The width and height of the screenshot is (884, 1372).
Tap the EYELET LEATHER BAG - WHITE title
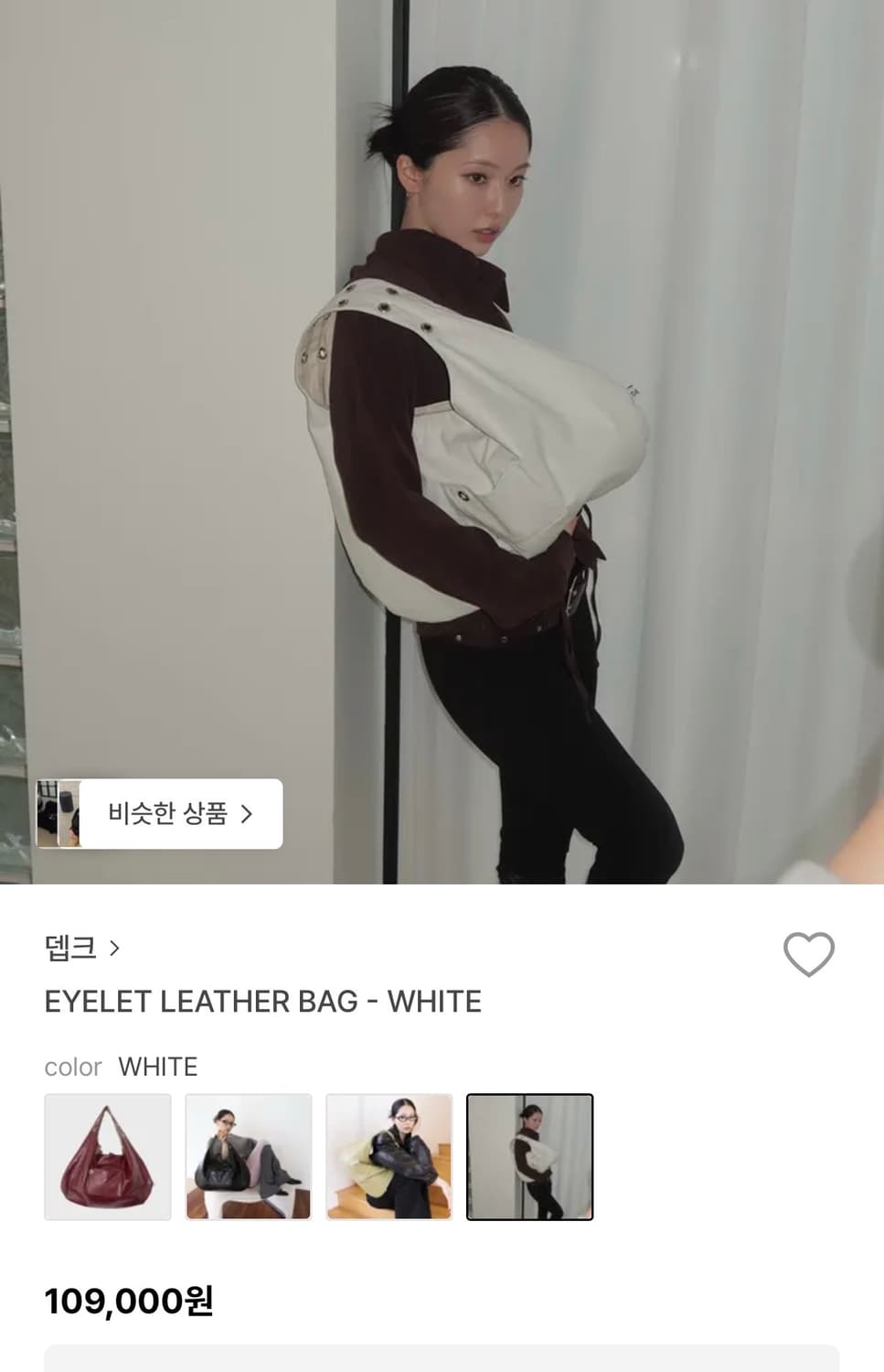pos(263,1001)
